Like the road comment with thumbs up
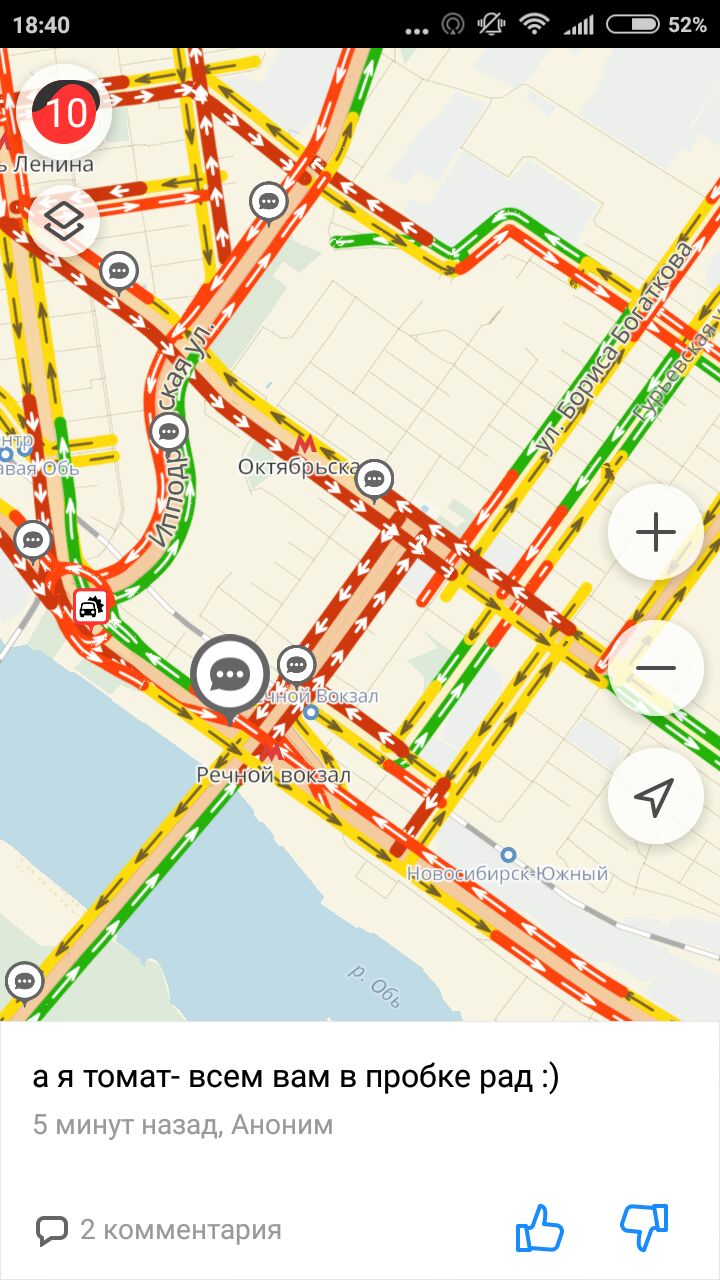This screenshot has width=720, height=1280. [540, 1228]
